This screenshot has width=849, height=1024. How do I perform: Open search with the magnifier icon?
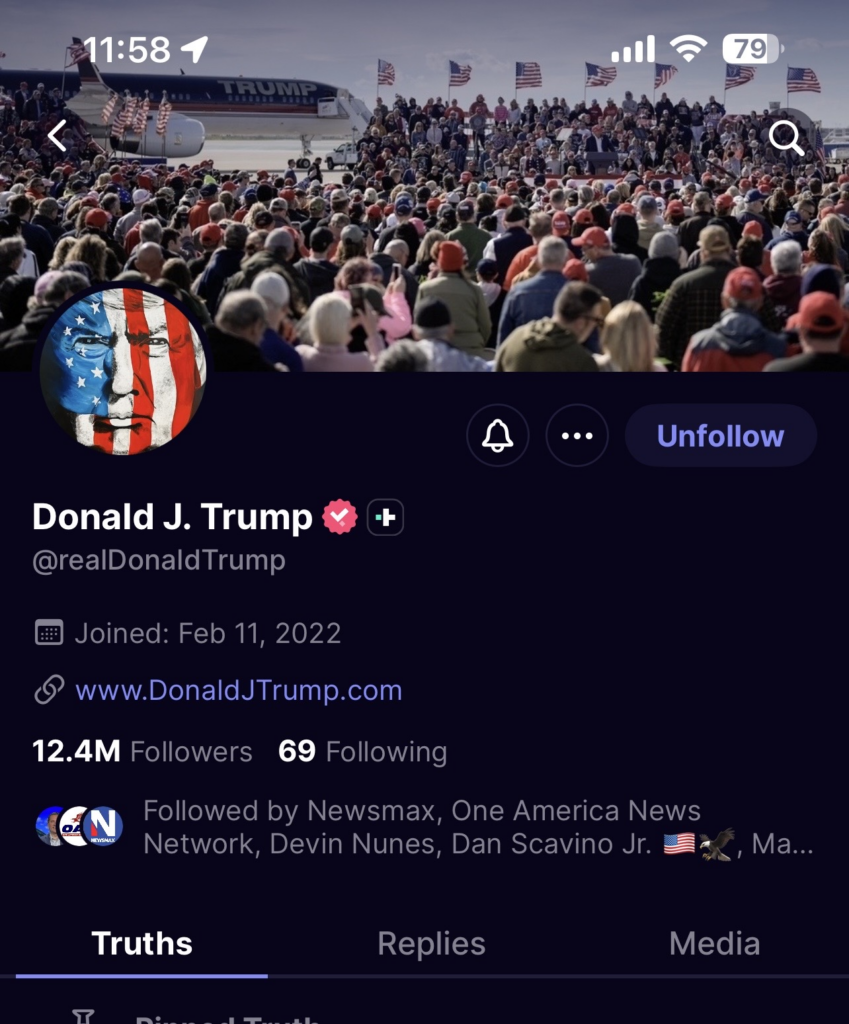[x=787, y=138]
